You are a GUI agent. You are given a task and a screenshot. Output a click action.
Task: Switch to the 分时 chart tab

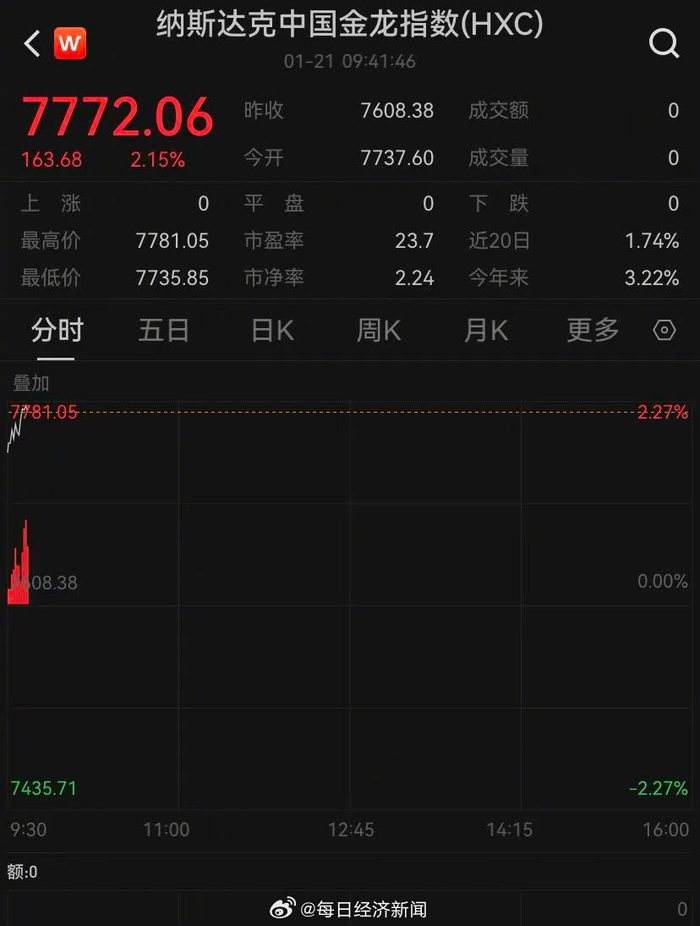(57, 331)
